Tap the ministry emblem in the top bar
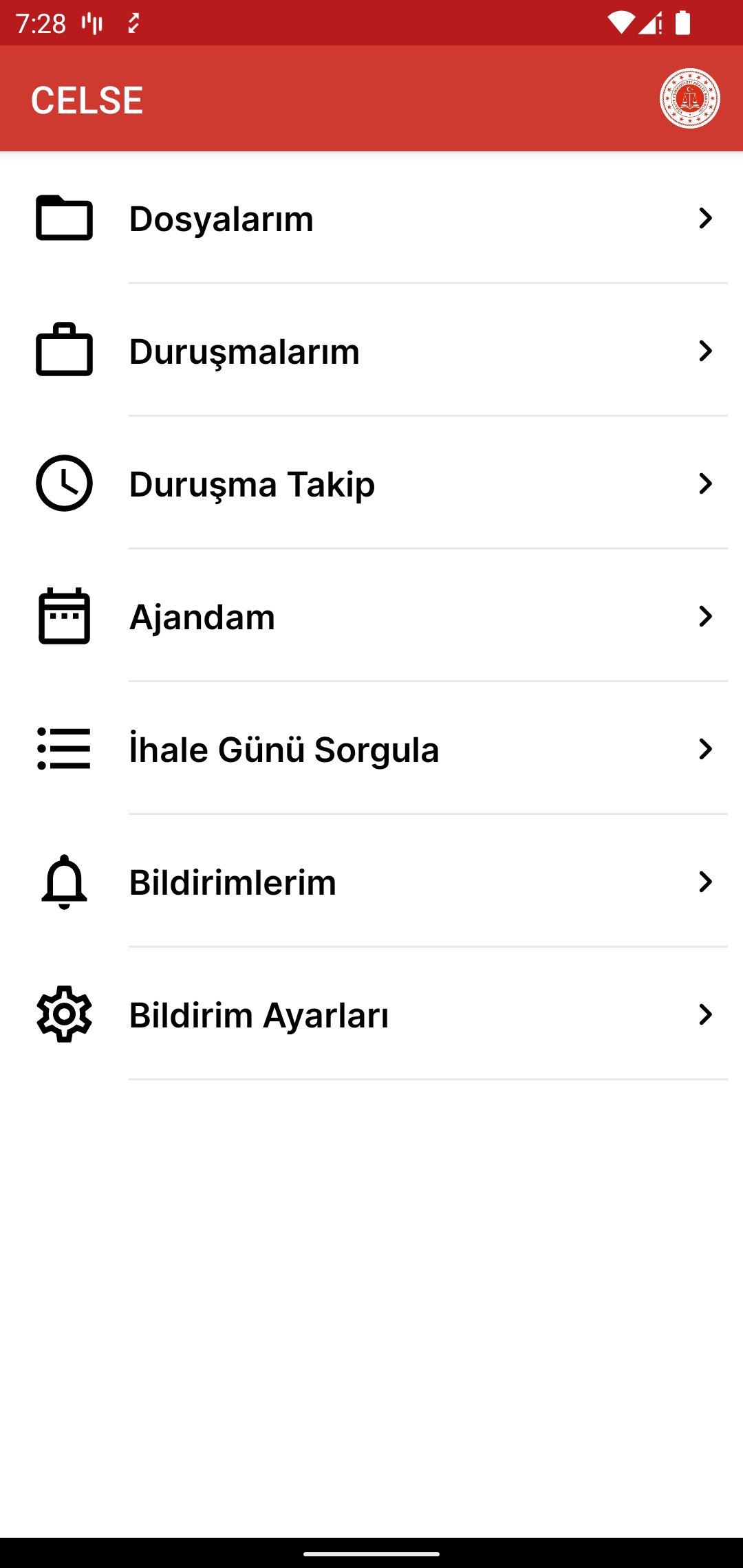 click(x=690, y=100)
